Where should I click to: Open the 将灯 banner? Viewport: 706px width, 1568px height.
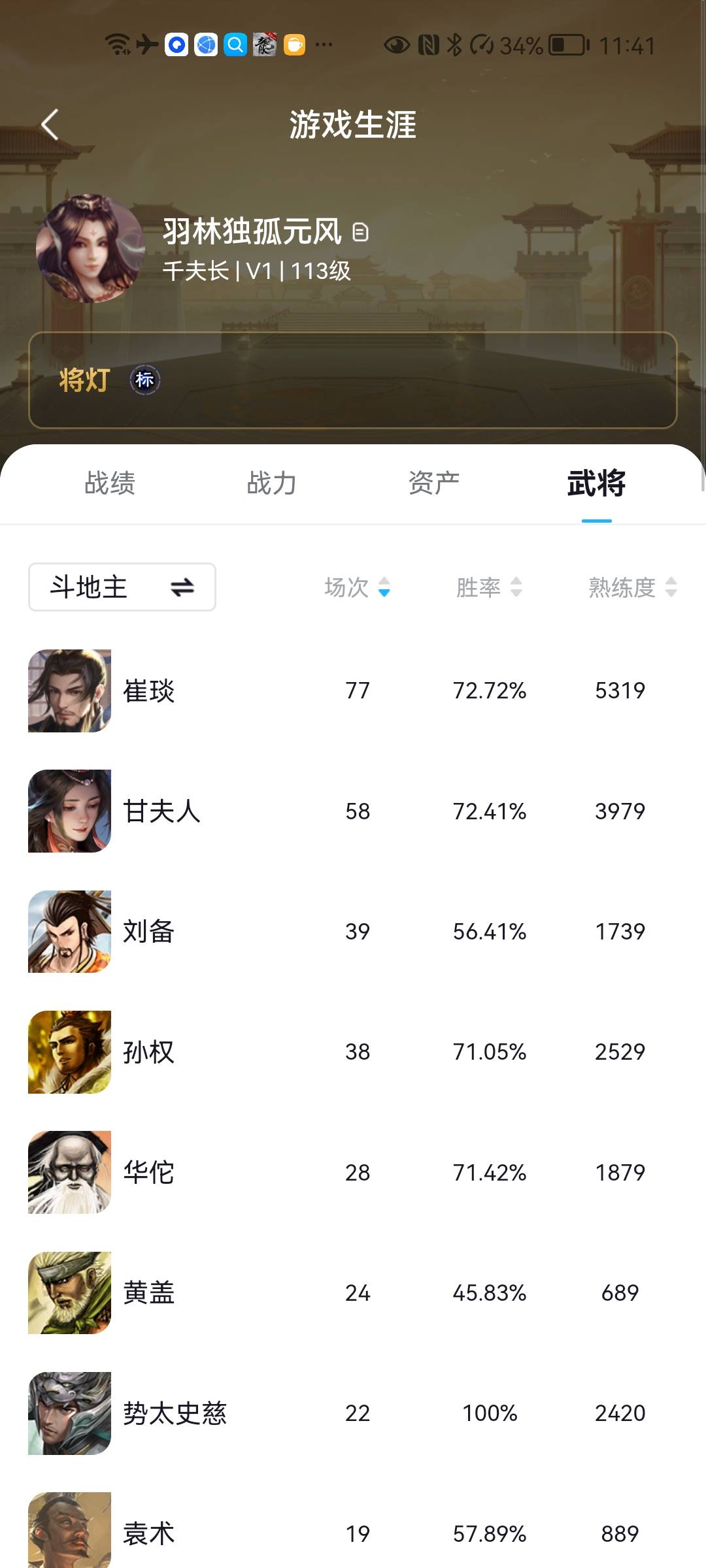(x=353, y=380)
